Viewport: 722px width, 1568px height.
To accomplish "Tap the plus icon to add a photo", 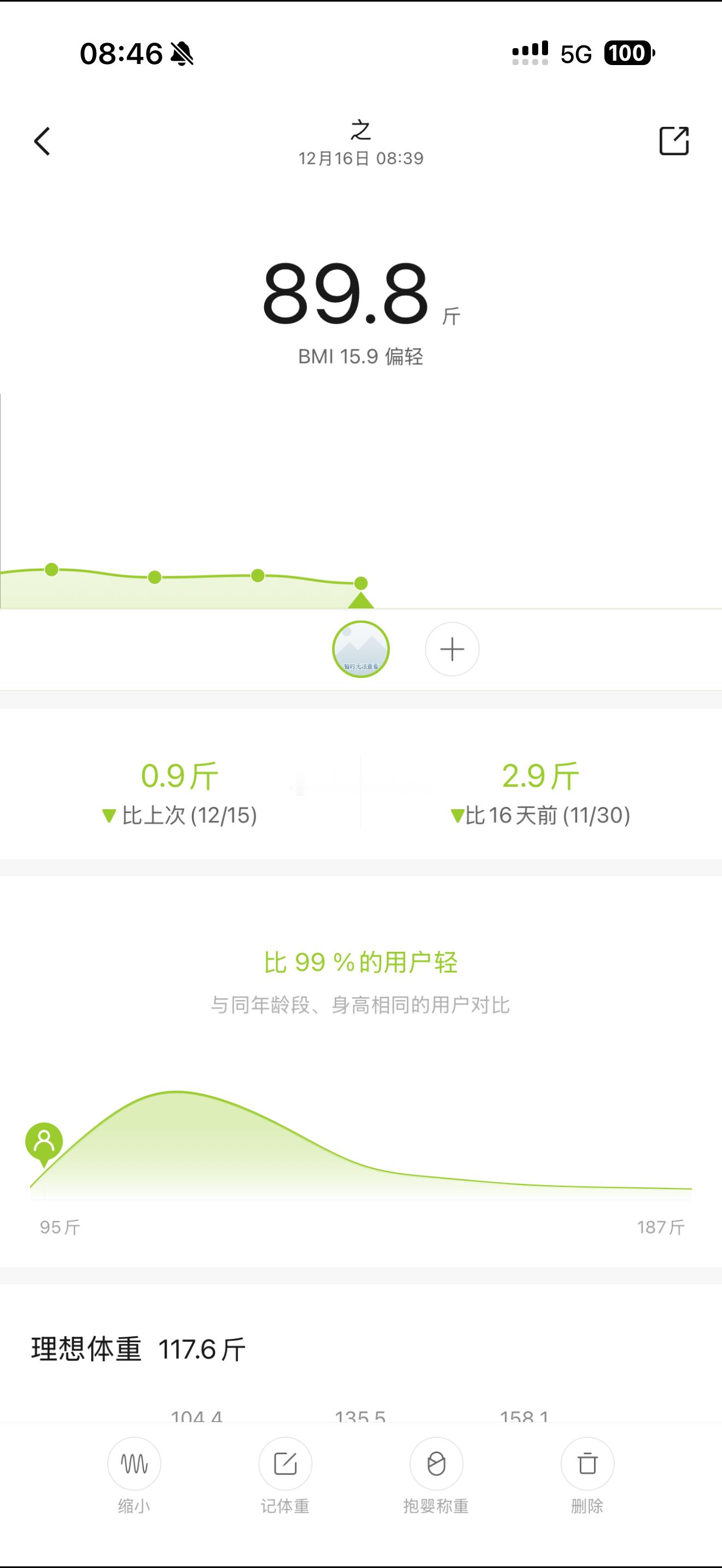I will (x=451, y=650).
